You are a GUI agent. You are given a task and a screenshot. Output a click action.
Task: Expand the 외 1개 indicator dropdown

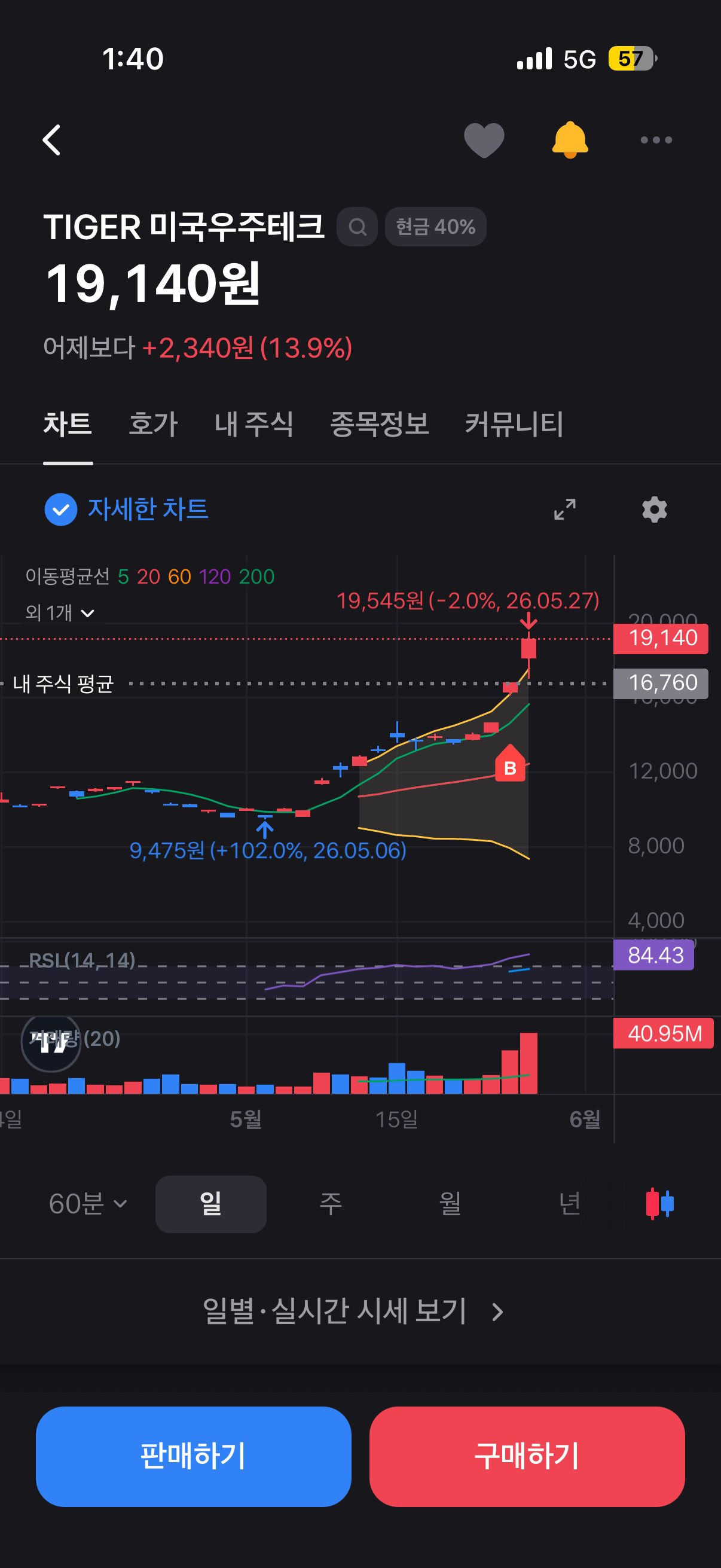(60, 613)
